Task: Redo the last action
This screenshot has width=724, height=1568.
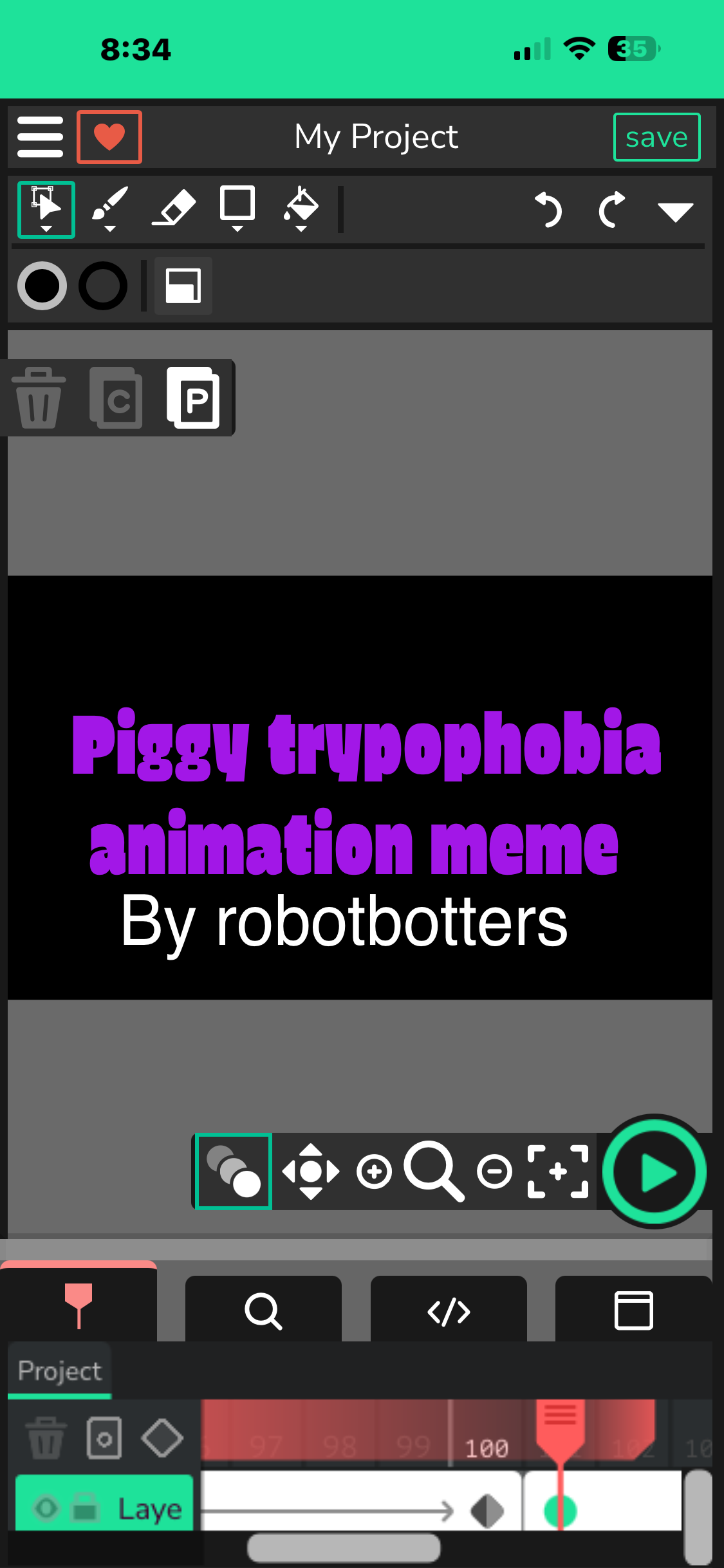Action: (611, 210)
